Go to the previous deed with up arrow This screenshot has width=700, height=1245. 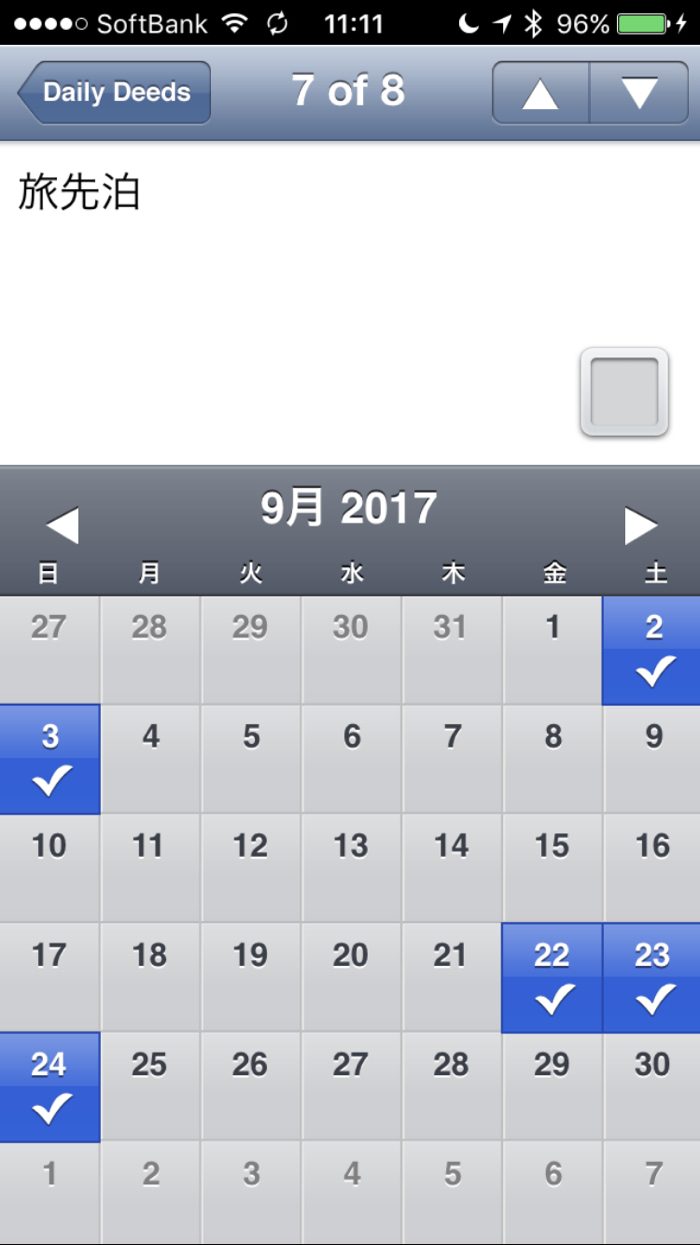pos(540,93)
